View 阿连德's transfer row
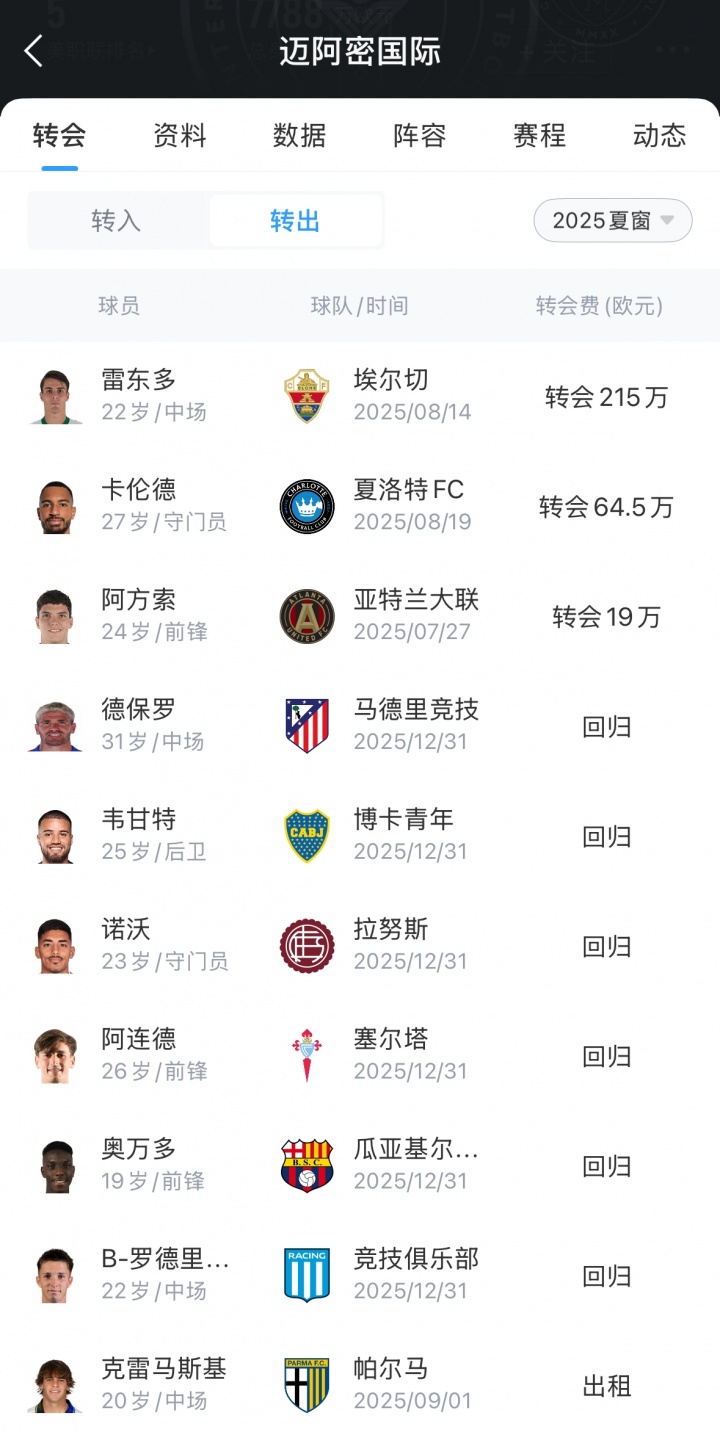Viewport: 720px width, 1432px height. coord(360,1057)
